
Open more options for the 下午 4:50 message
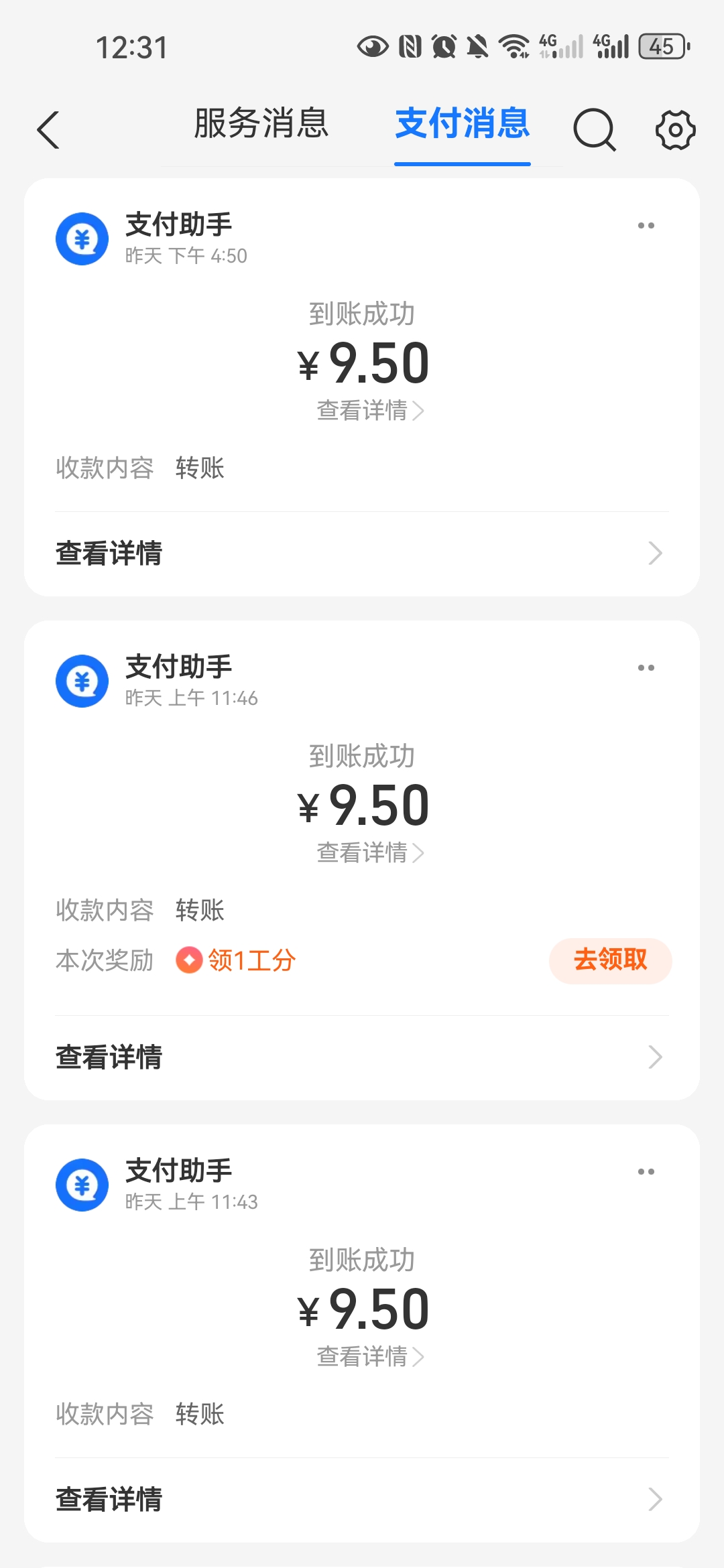646,226
